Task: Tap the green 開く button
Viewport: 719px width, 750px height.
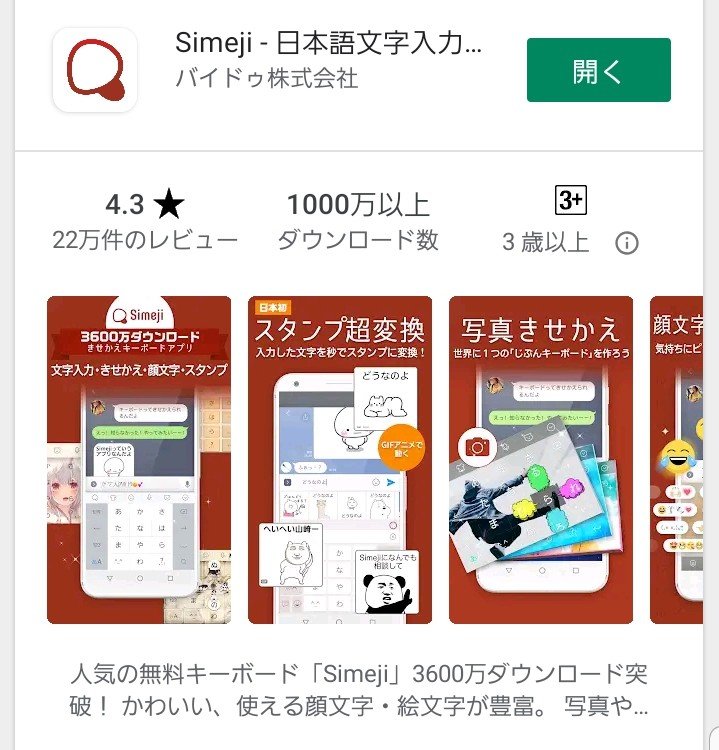Action: tap(598, 70)
